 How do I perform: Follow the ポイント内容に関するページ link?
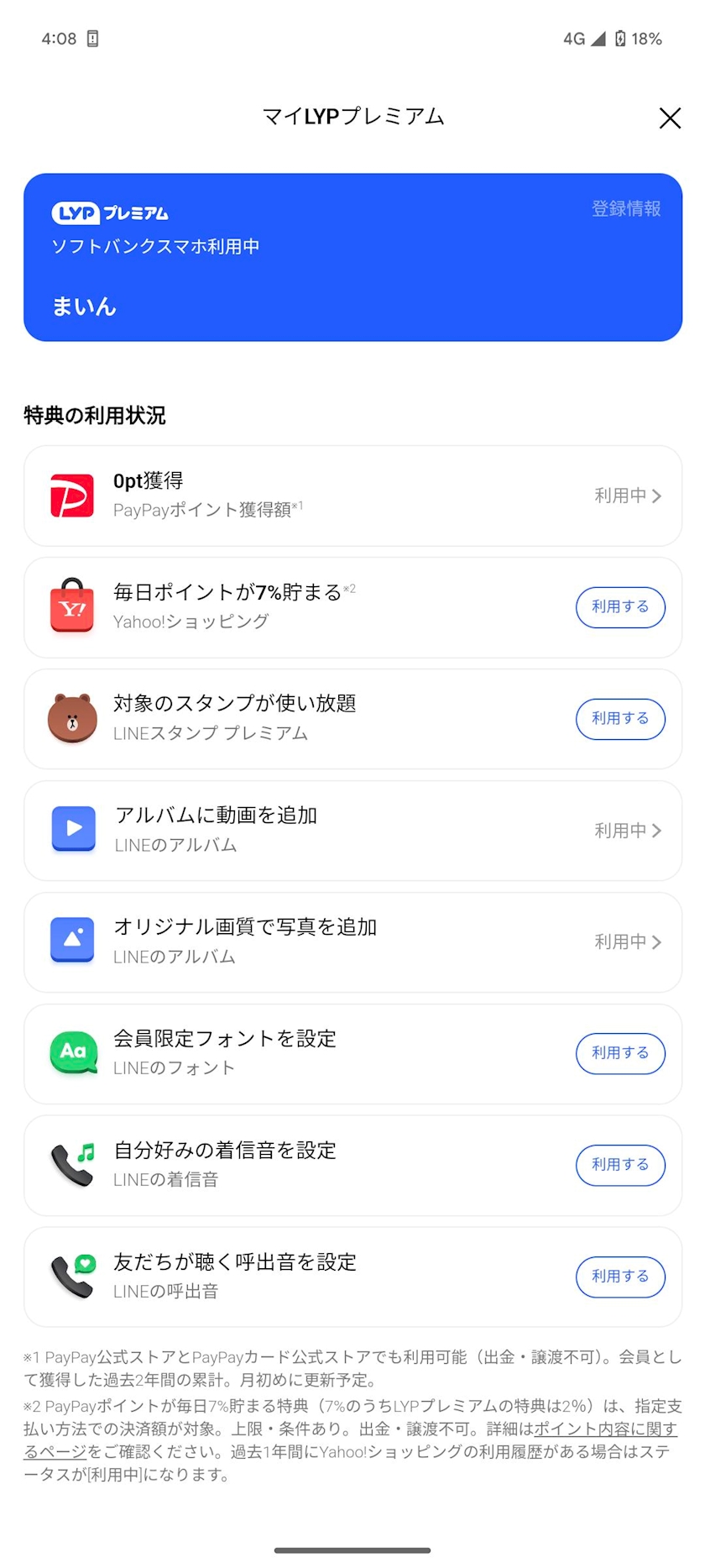pos(604,1429)
